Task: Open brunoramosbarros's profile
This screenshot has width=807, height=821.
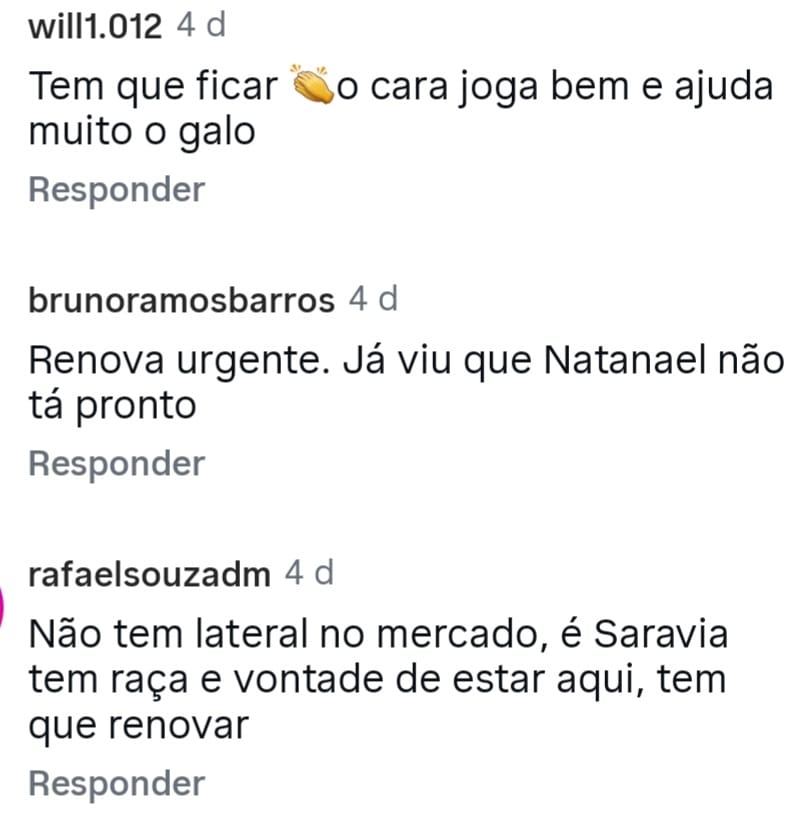Action: [181, 301]
